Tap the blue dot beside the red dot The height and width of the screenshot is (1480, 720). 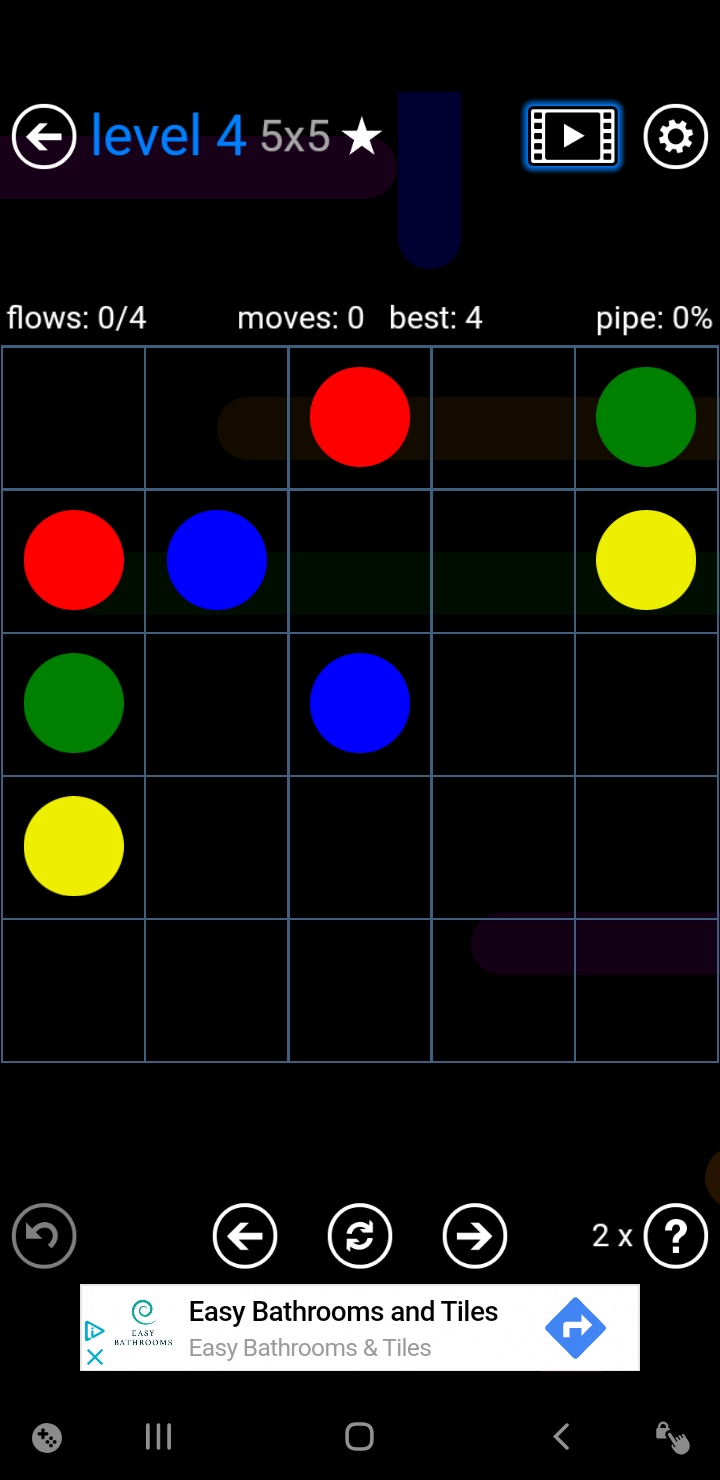217,560
